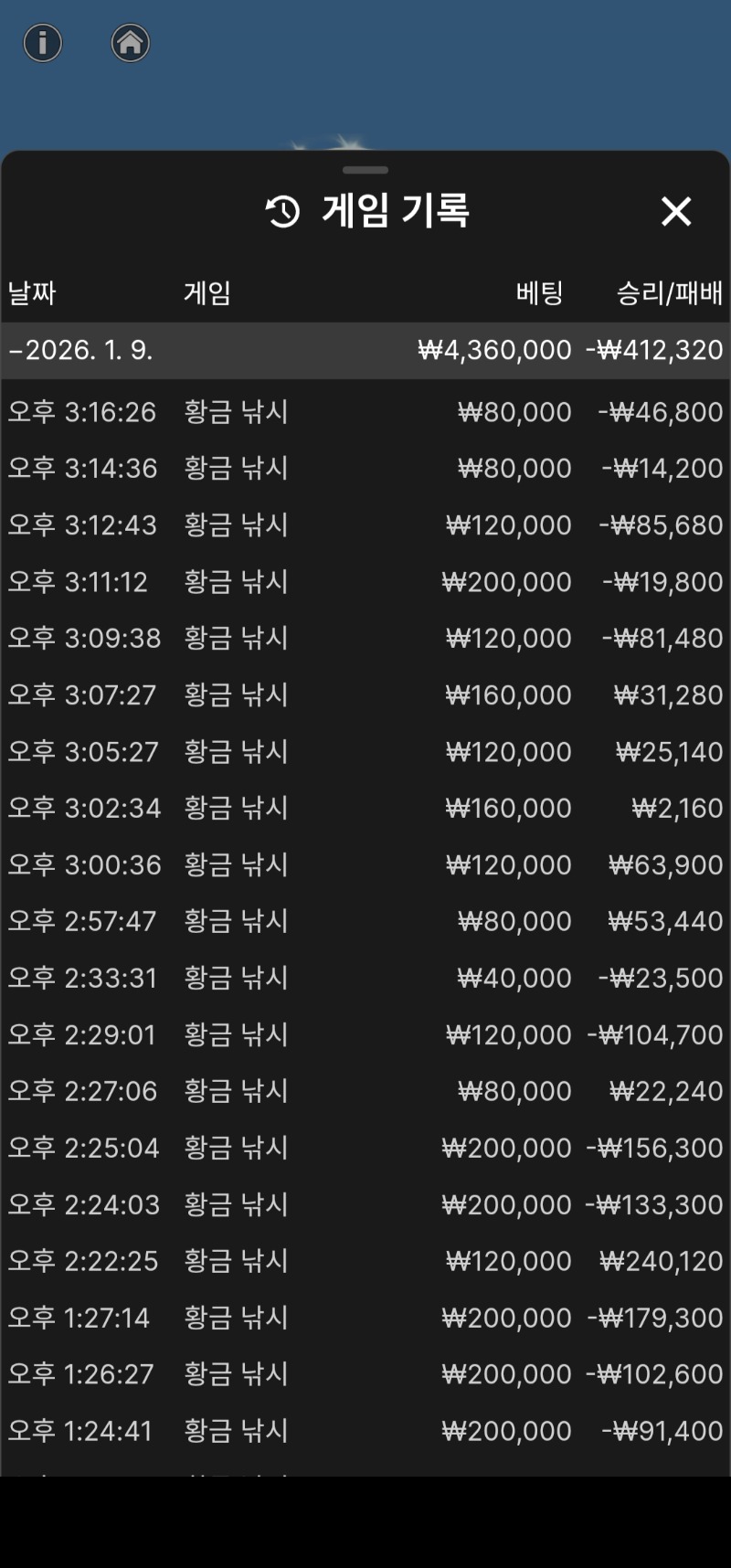The width and height of the screenshot is (731, 1568).
Task: Collapse the 2026. 1. 9. date group
Action: 80,350
